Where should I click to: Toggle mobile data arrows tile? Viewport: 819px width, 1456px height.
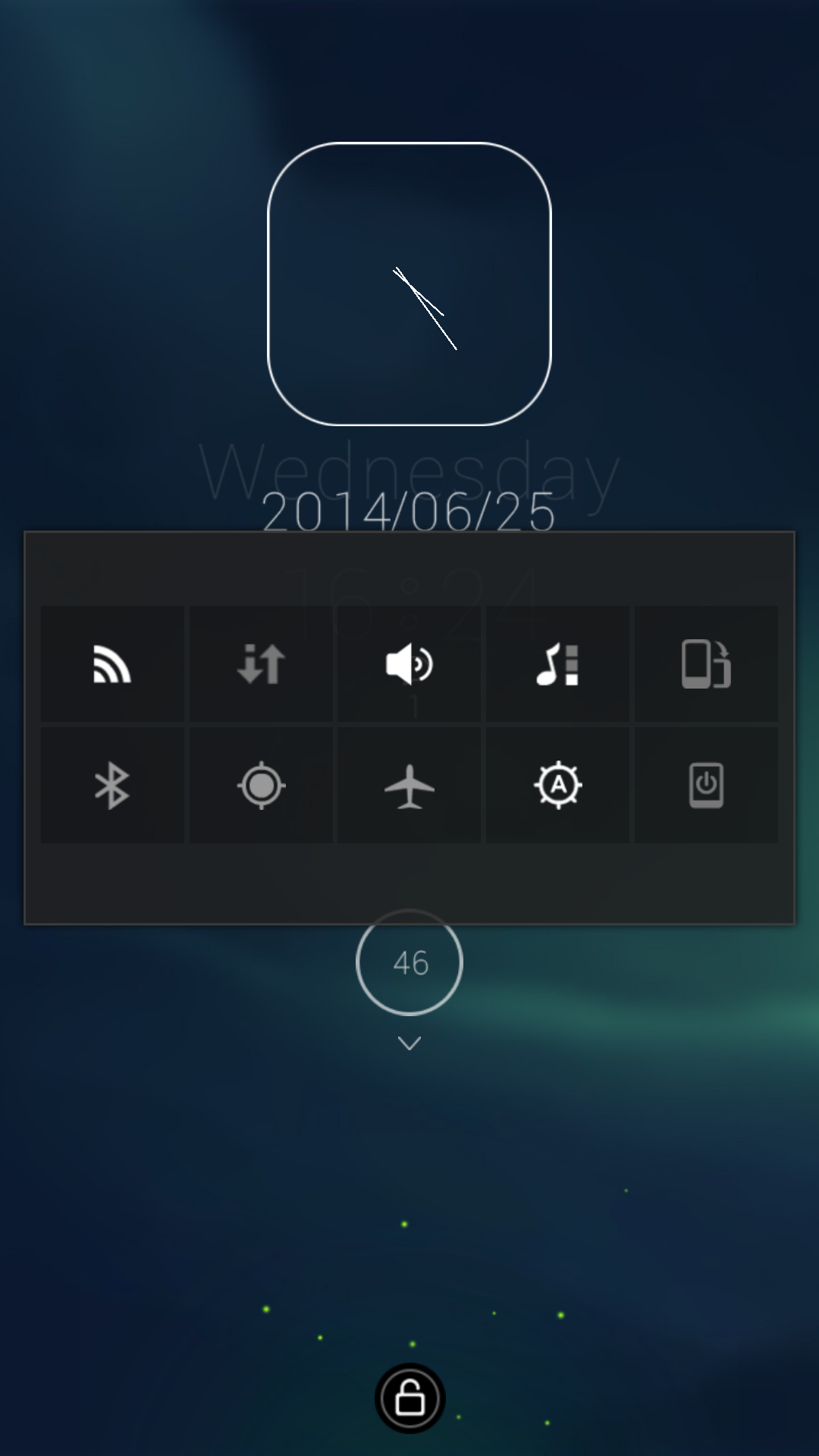pos(261,664)
